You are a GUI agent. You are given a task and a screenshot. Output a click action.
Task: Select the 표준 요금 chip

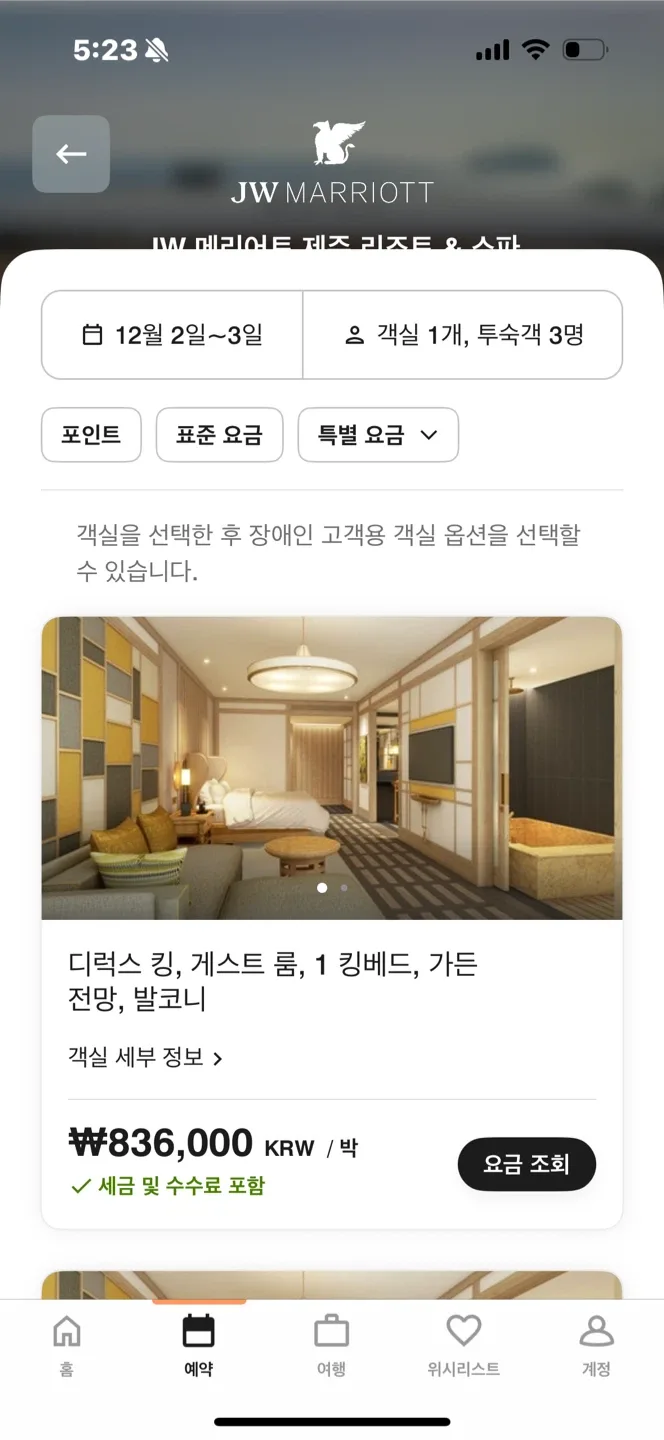point(219,435)
